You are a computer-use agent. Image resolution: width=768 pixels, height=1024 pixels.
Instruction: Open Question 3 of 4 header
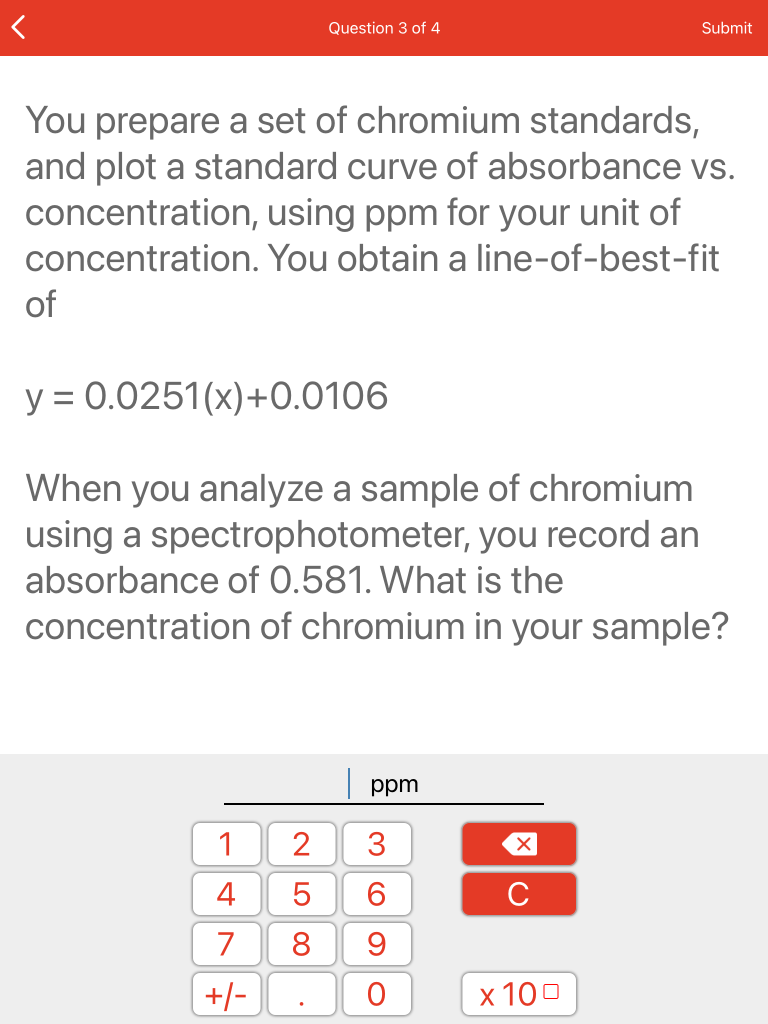pos(384,28)
